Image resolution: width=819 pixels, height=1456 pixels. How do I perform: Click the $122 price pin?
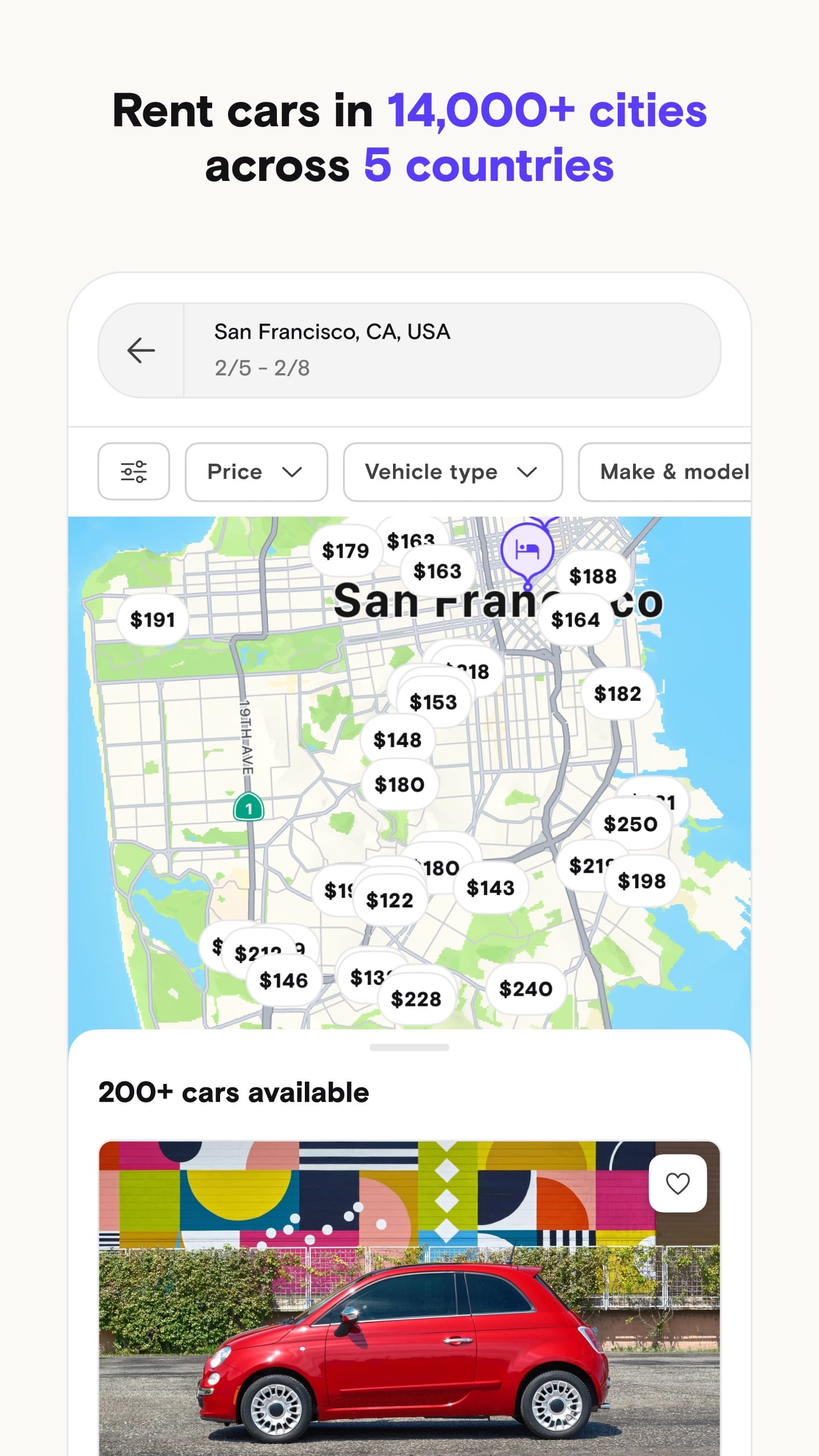[390, 900]
